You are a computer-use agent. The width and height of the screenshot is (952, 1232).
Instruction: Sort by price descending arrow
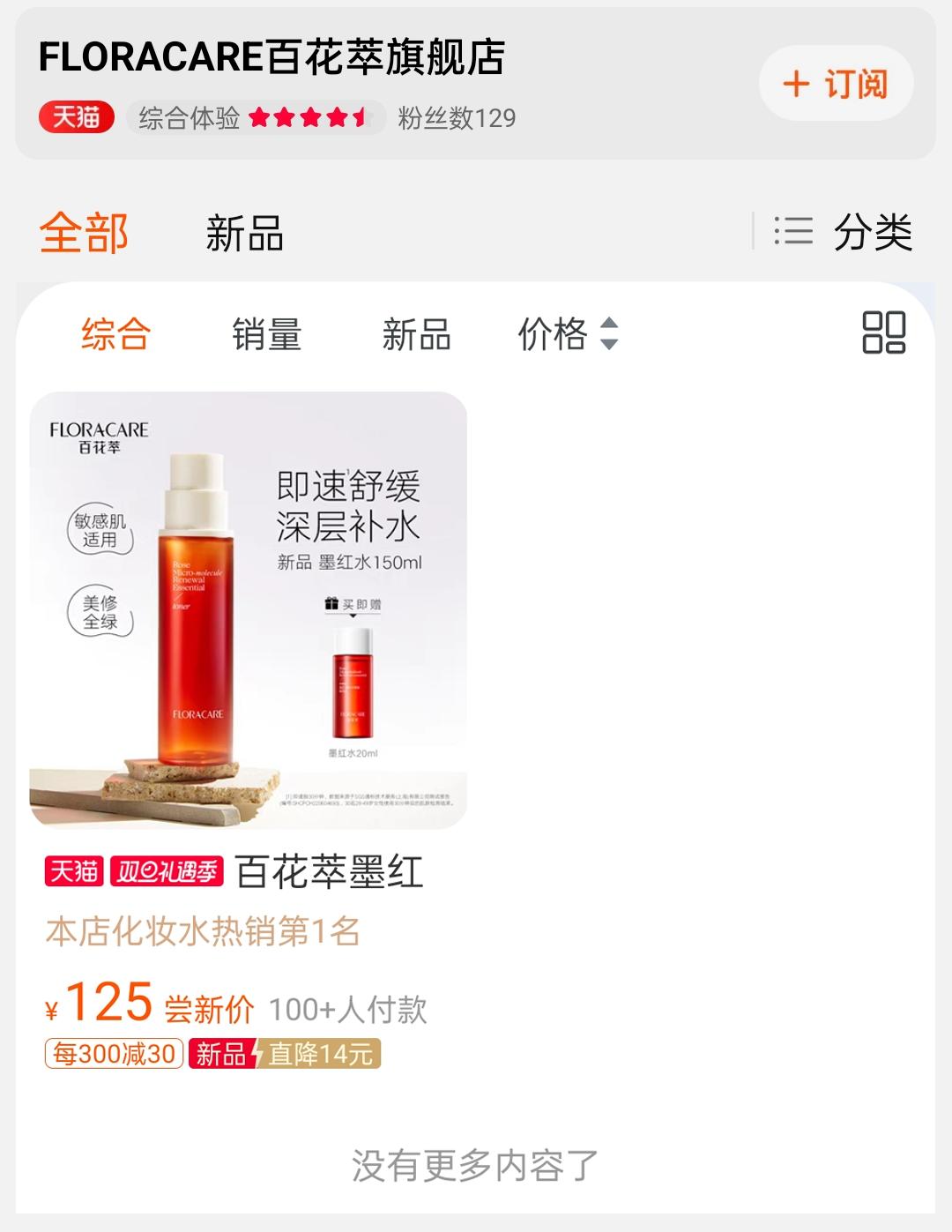608,344
